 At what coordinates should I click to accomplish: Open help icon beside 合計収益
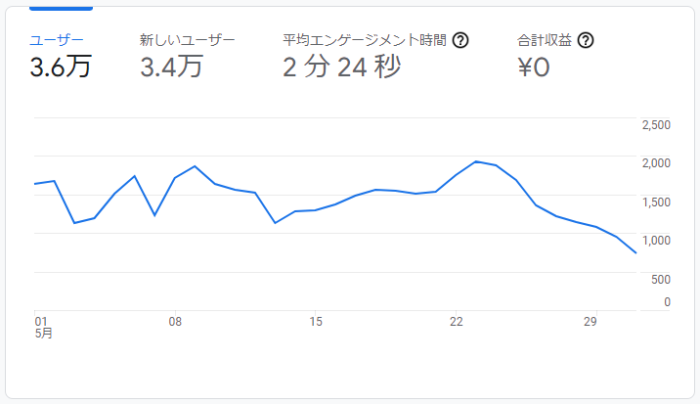pyautogui.click(x=586, y=41)
